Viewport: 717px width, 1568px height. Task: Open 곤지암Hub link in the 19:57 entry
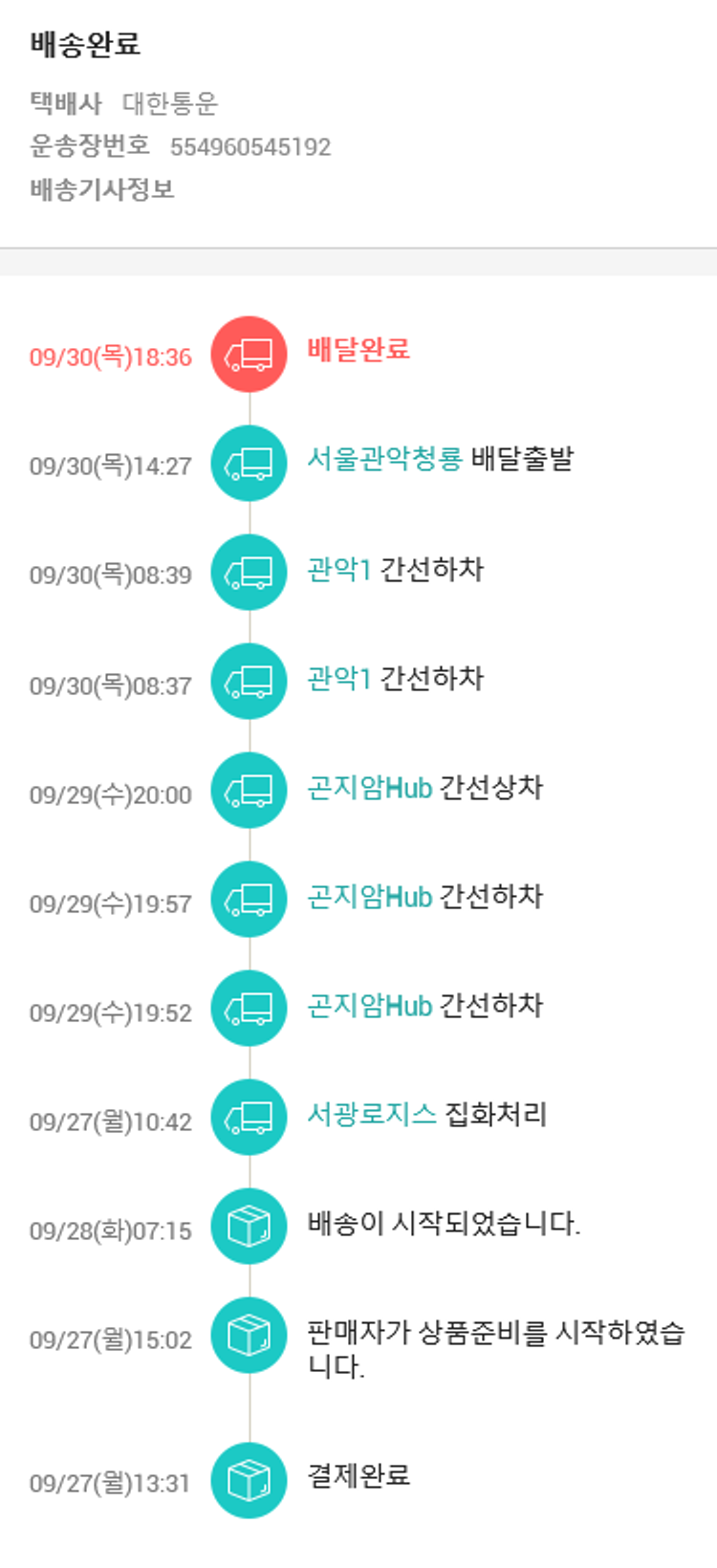pyautogui.click(x=369, y=897)
